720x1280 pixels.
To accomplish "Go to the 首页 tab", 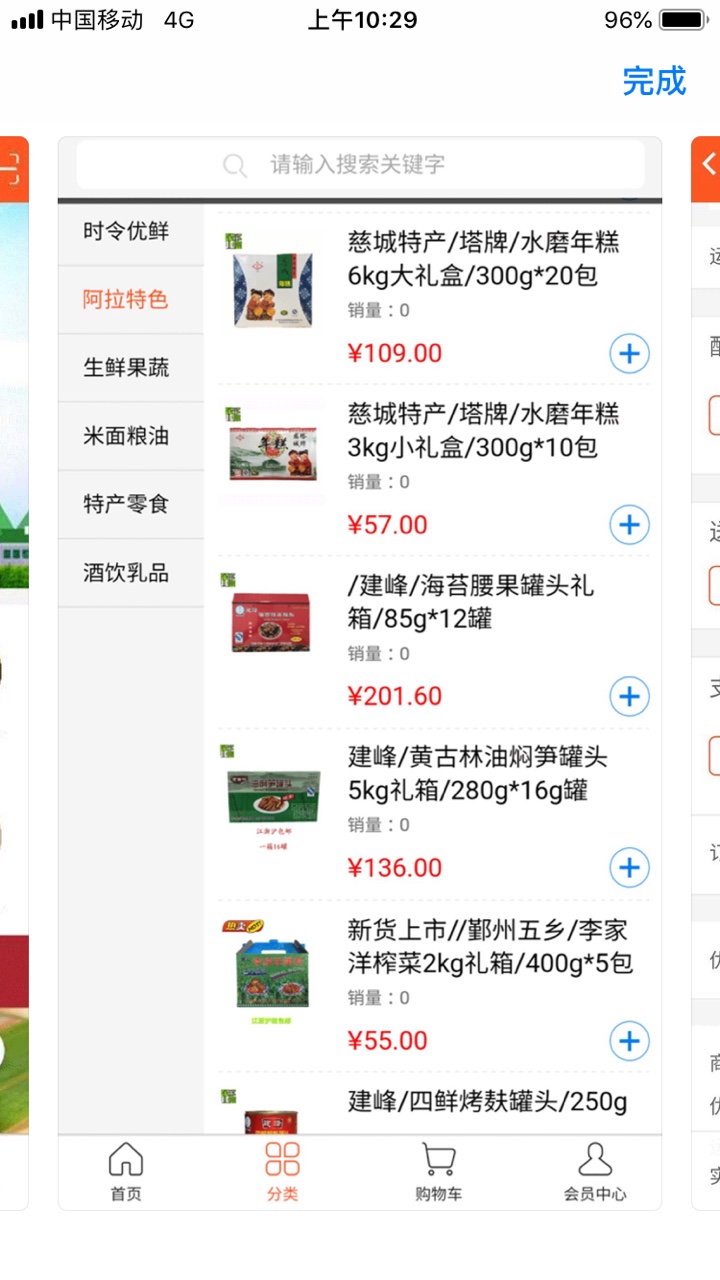I will (126, 1172).
